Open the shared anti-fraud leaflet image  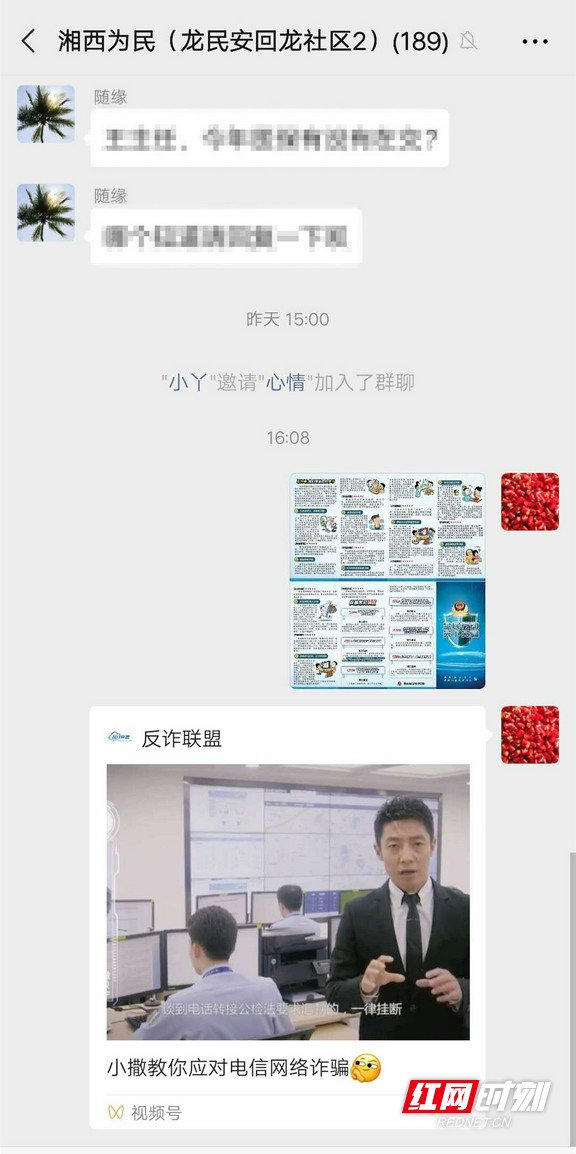pos(387,581)
